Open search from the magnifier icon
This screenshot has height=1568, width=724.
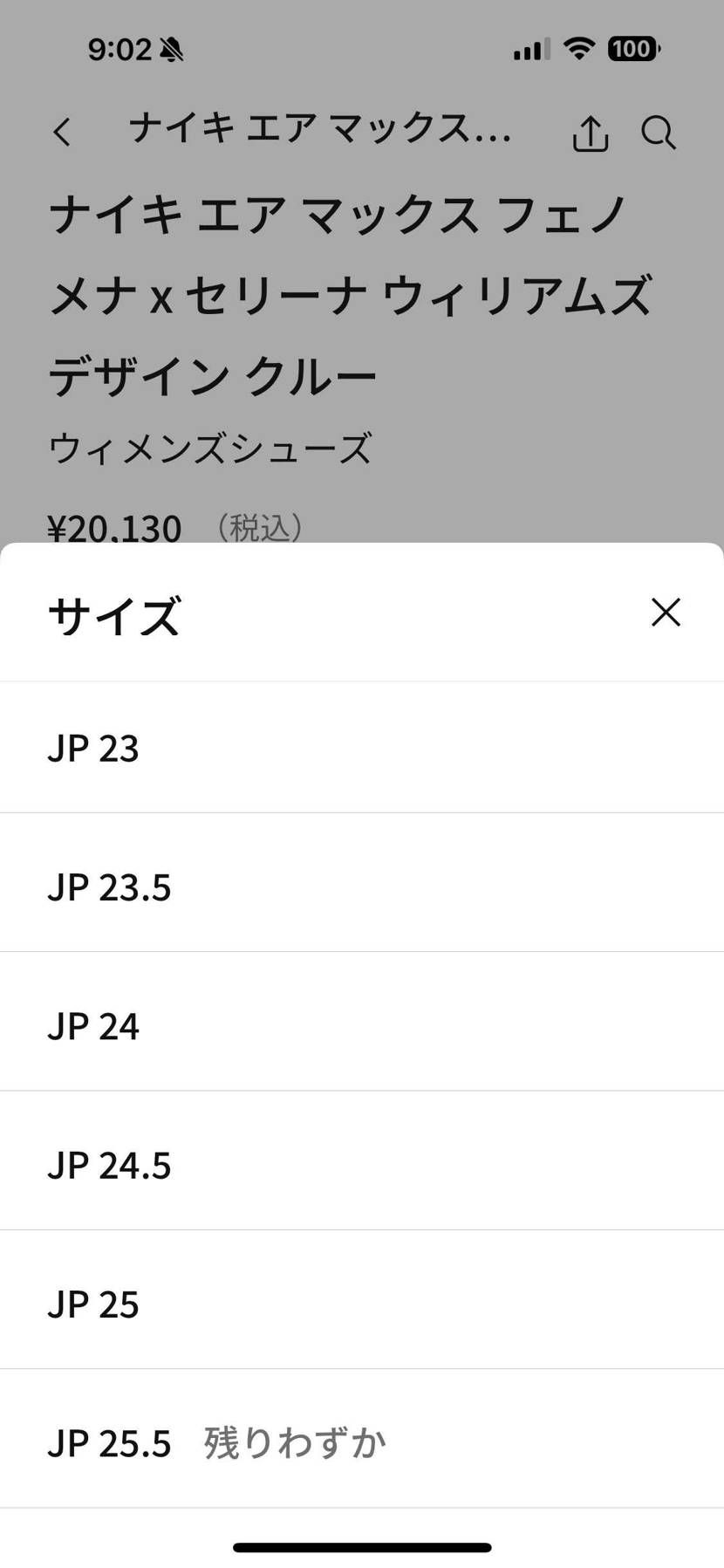pyautogui.click(x=659, y=134)
